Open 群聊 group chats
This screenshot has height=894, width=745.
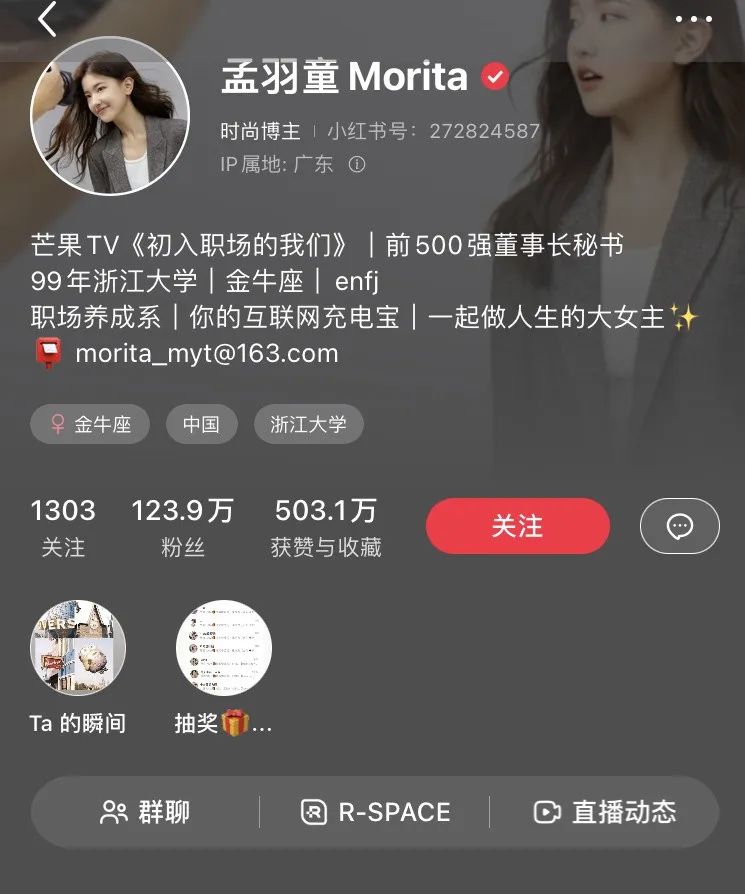[146, 812]
